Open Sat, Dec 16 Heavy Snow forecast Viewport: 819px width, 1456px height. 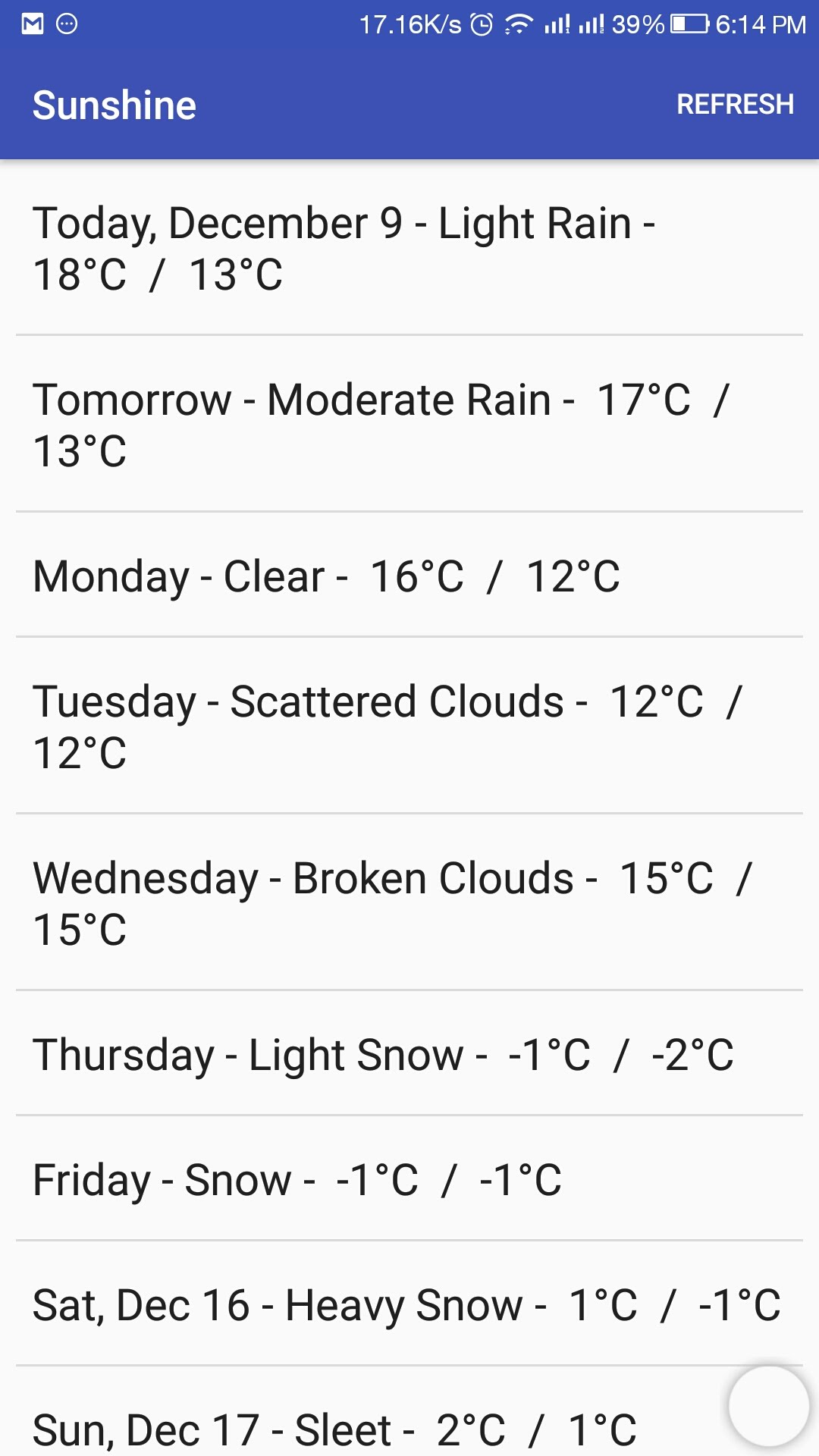click(x=409, y=1304)
